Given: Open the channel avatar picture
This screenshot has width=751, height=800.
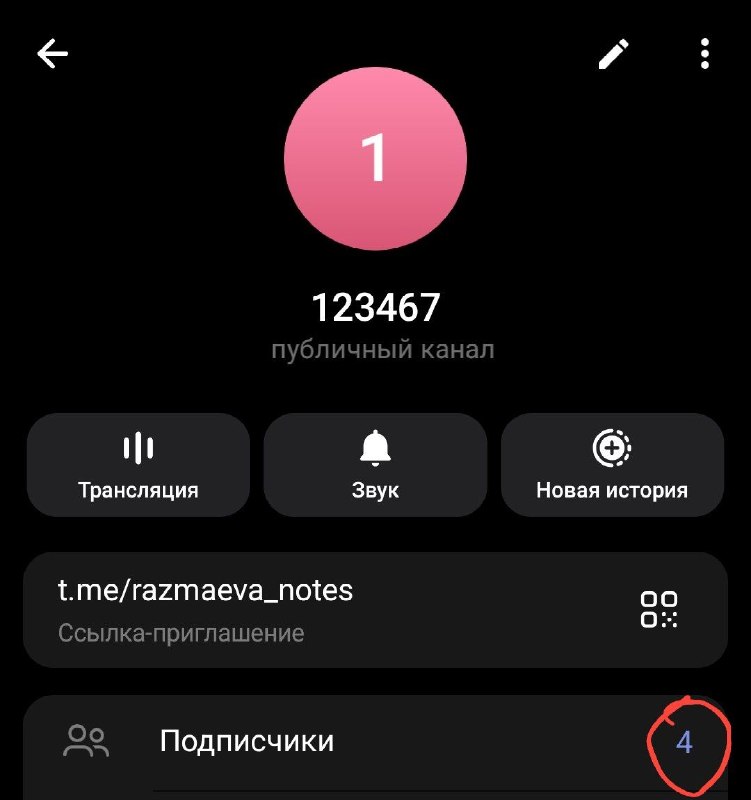Looking at the screenshot, I should [376, 159].
